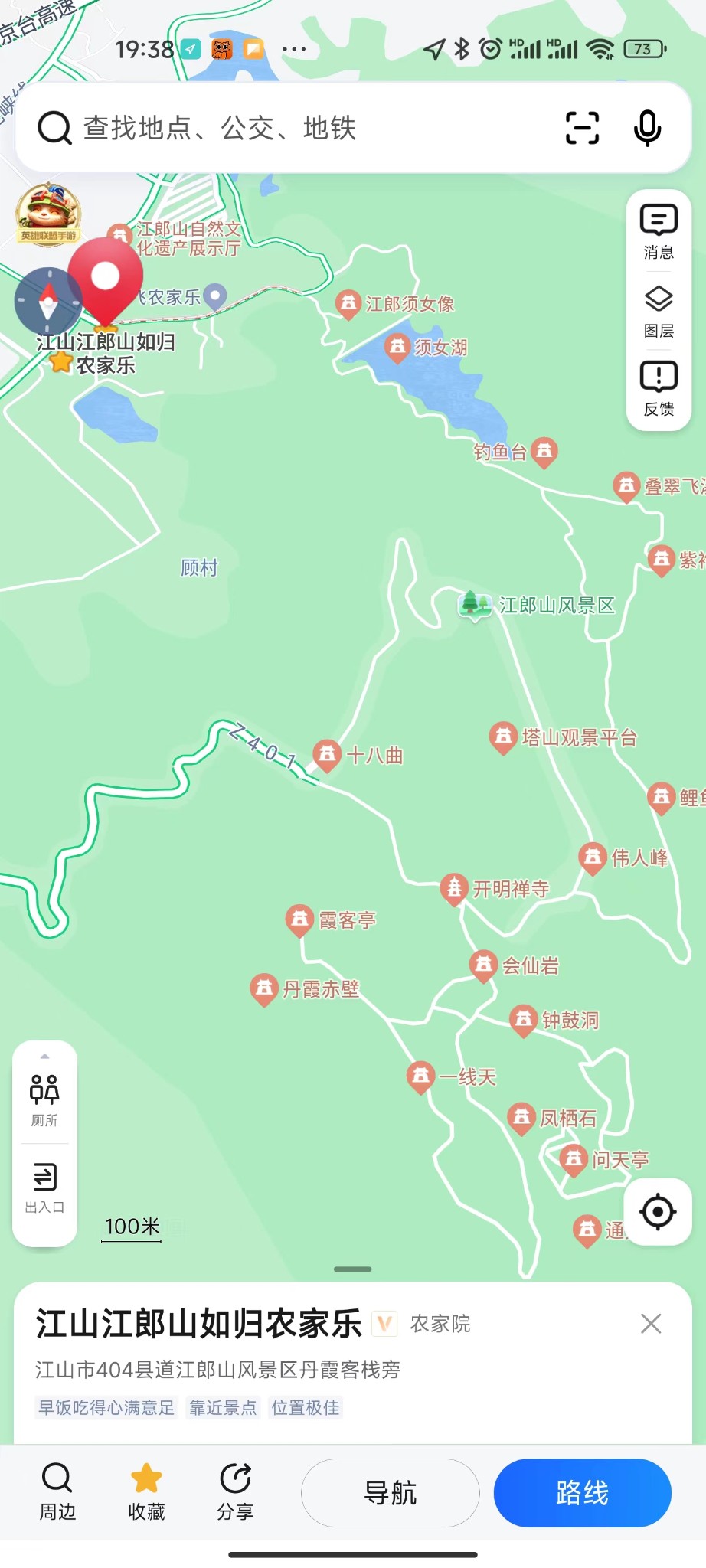Open the search box for places and transit
Image resolution: width=706 pixels, height=1568 pixels.
pos(291,128)
